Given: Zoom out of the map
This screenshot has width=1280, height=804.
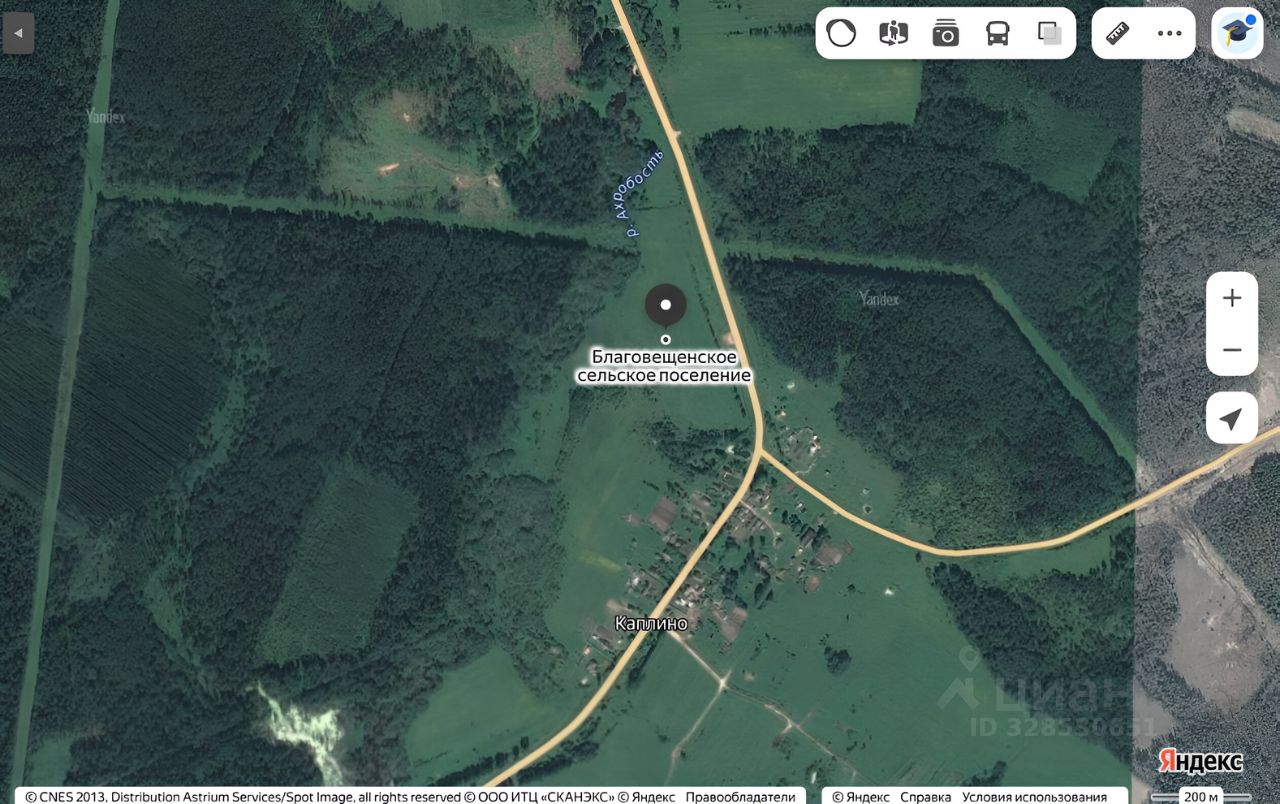Looking at the screenshot, I should (1232, 350).
